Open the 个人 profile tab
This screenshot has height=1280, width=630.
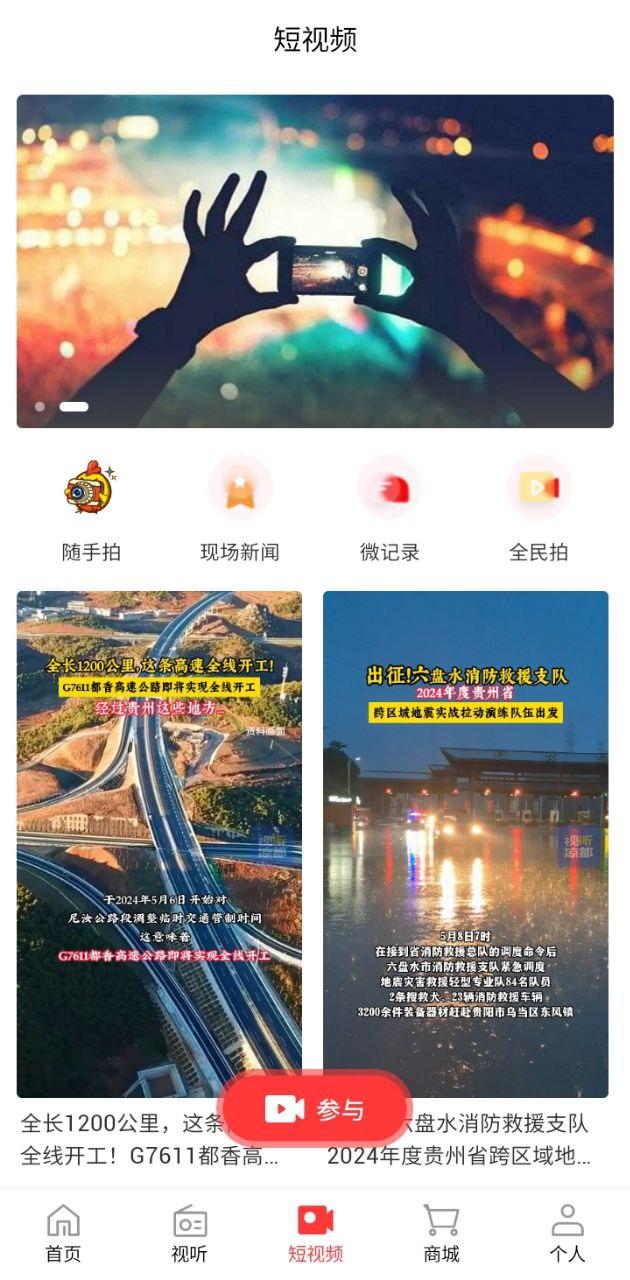(567, 1234)
